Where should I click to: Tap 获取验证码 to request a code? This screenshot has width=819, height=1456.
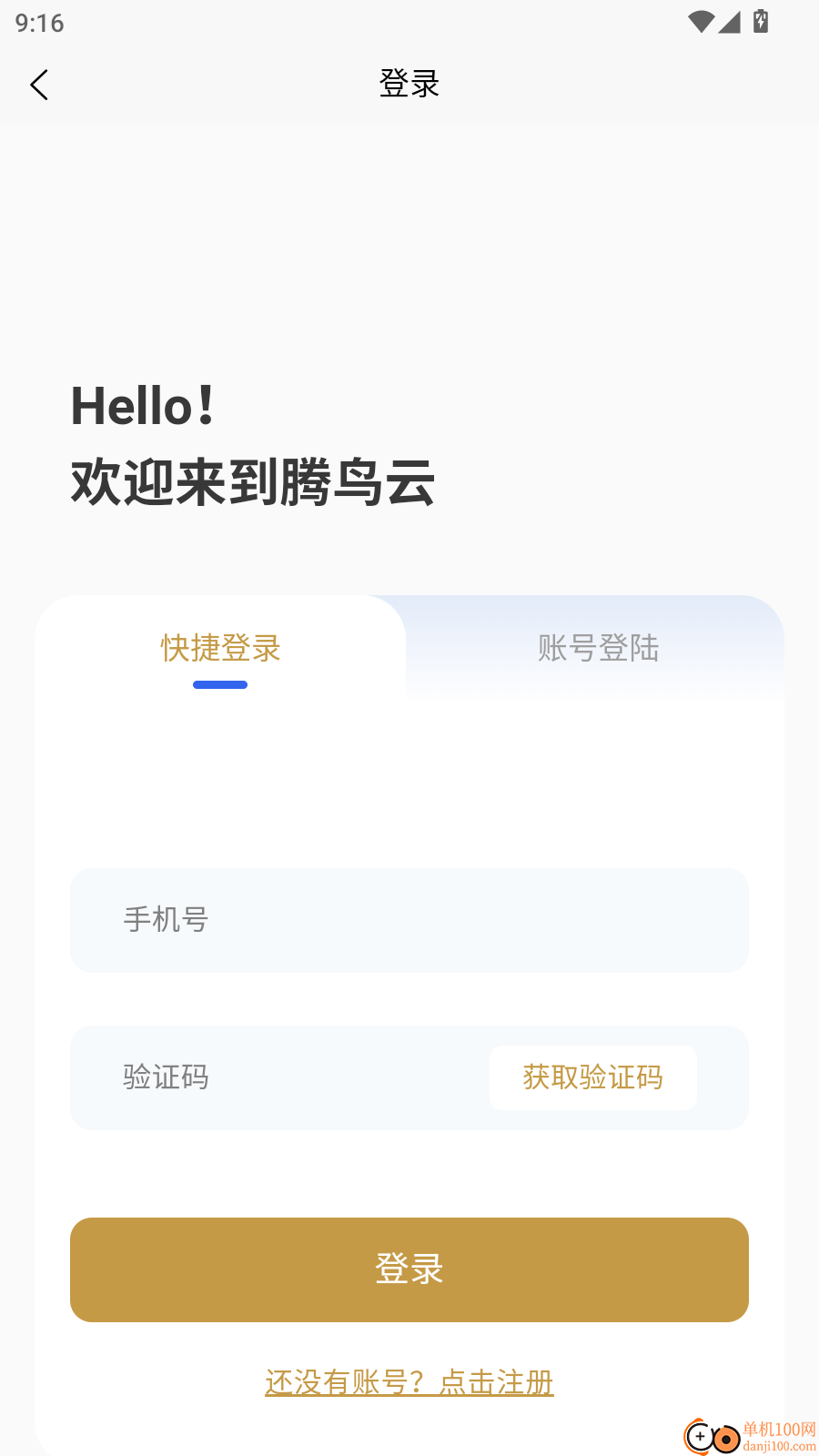pyautogui.click(x=592, y=1077)
